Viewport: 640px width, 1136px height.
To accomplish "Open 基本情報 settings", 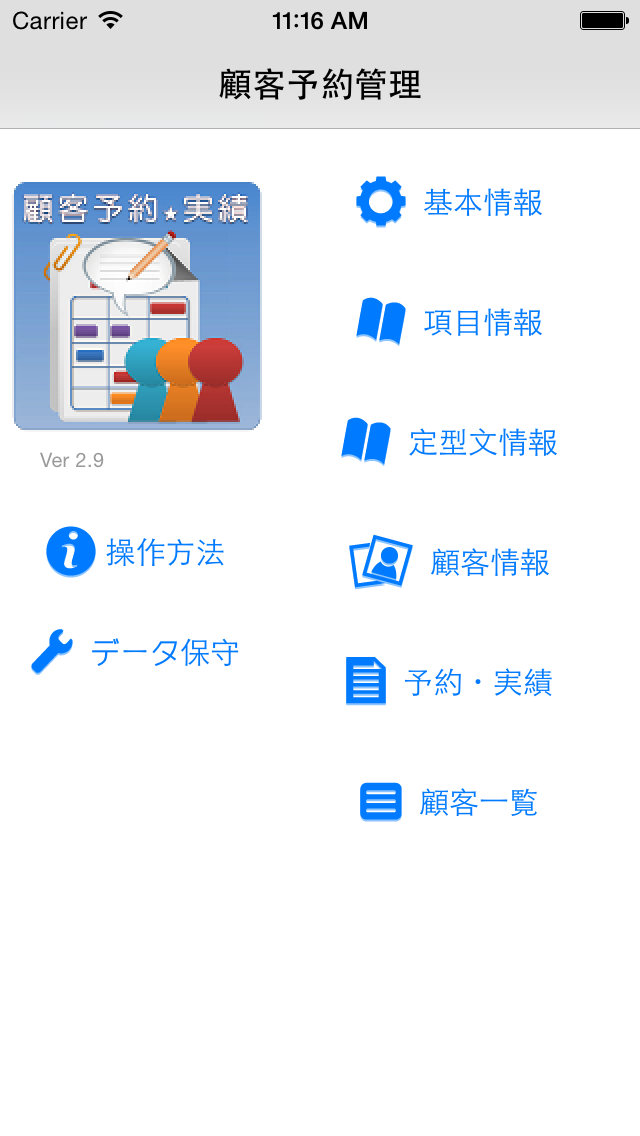I will (x=449, y=202).
